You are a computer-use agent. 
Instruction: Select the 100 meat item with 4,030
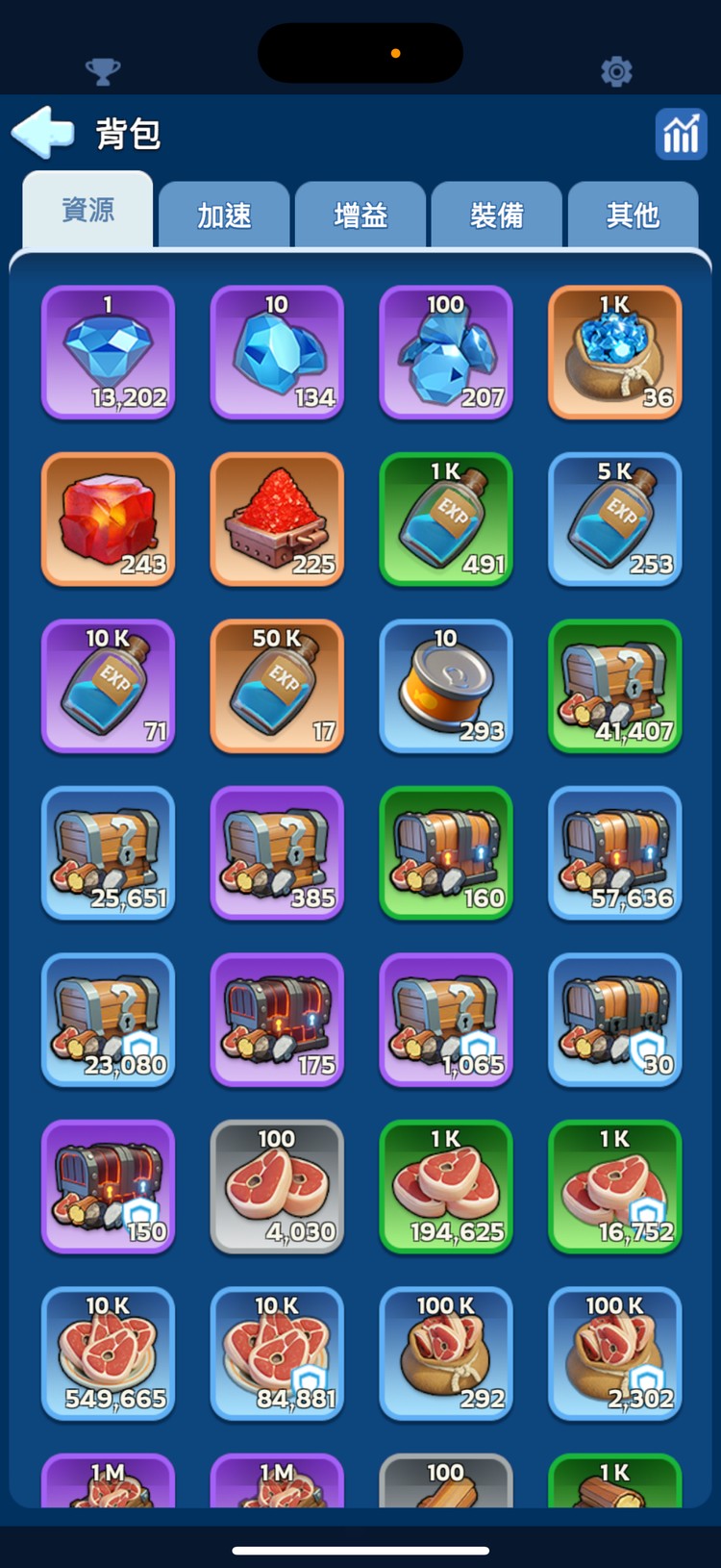click(x=277, y=1187)
